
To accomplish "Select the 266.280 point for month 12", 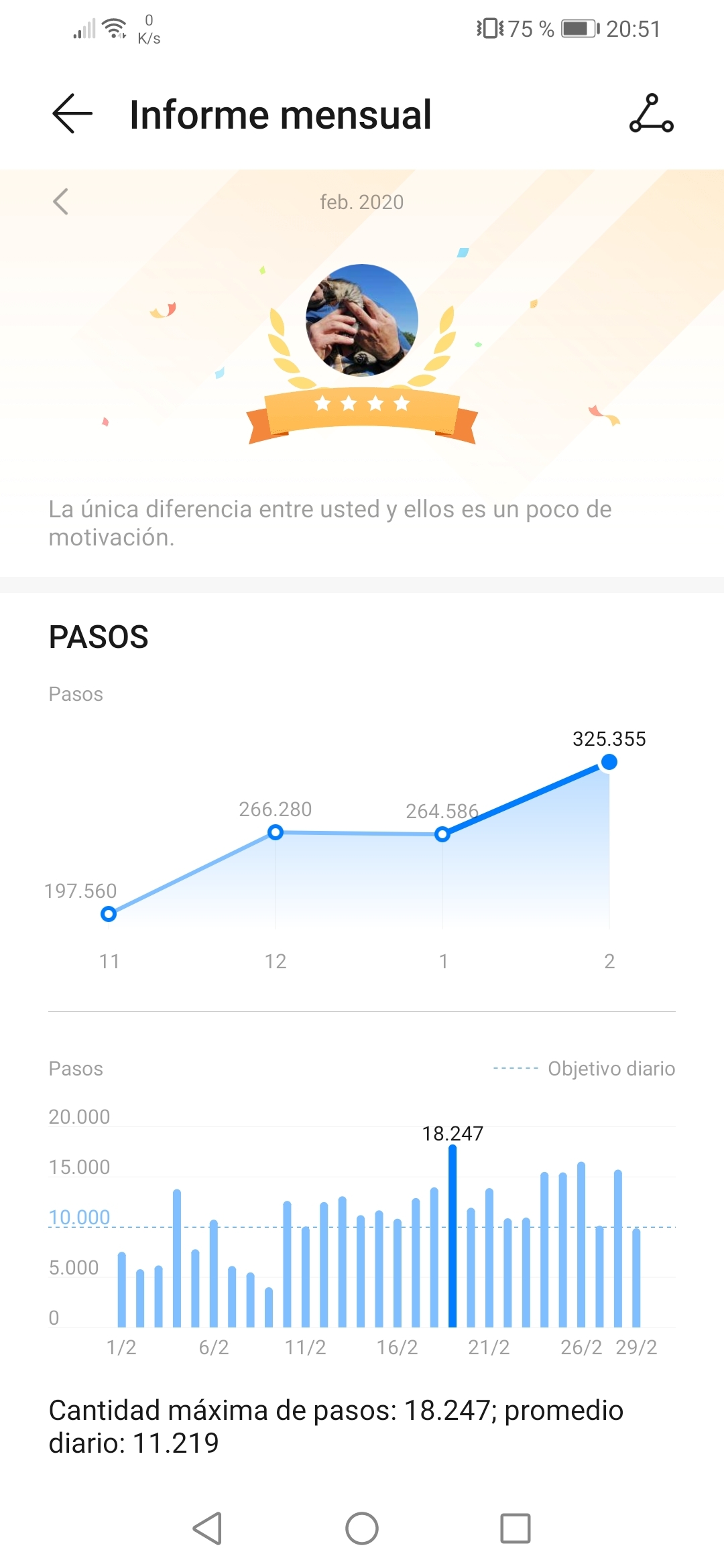I will (276, 832).
